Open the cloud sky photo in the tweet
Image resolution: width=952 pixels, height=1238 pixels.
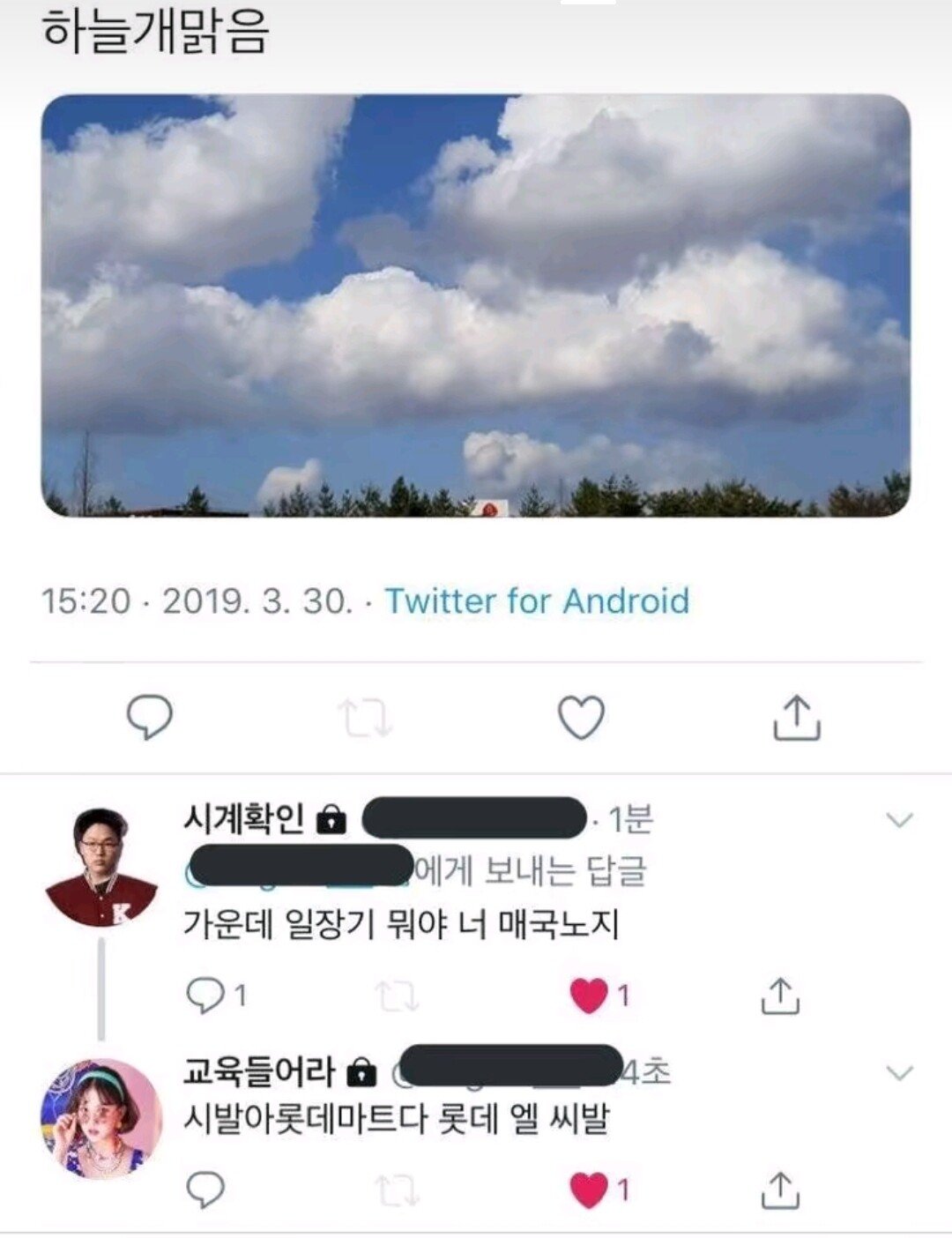pyautogui.click(x=476, y=305)
